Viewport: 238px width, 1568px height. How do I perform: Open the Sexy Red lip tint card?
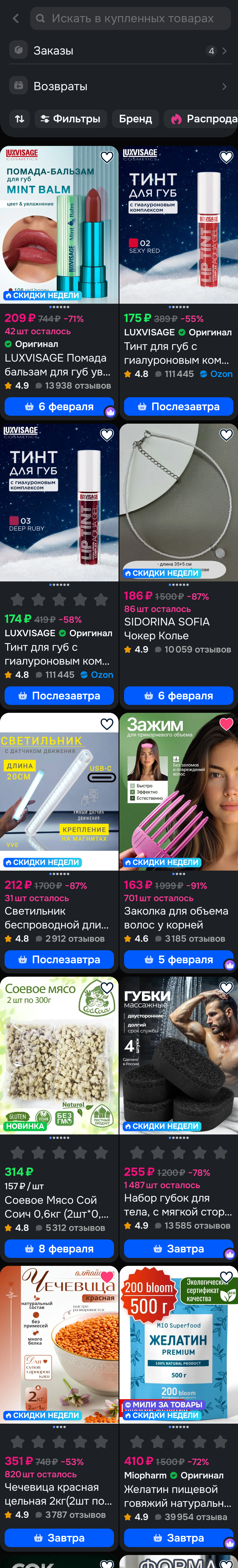pyautogui.click(x=178, y=225)
